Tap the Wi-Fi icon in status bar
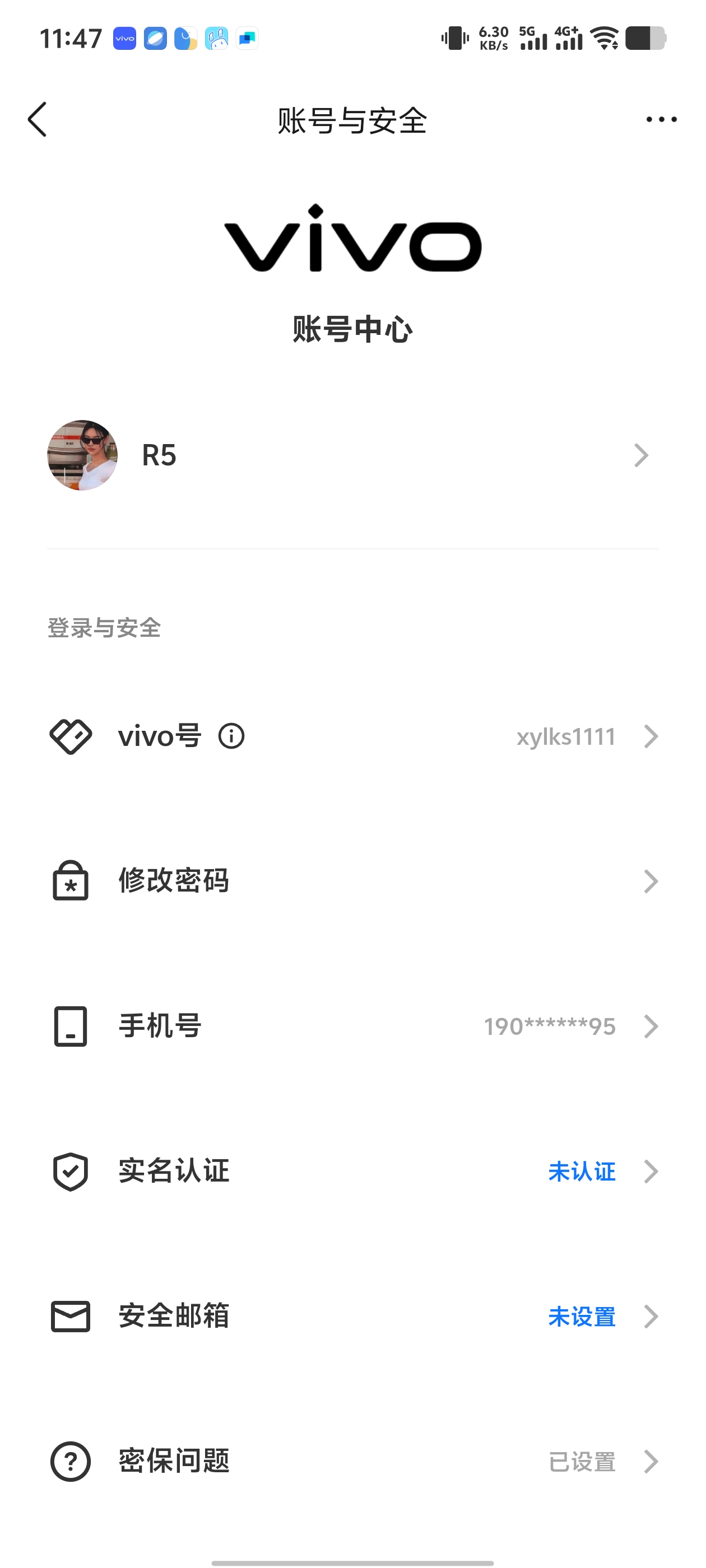706x1568 pixels. click(x=605, y=38)
